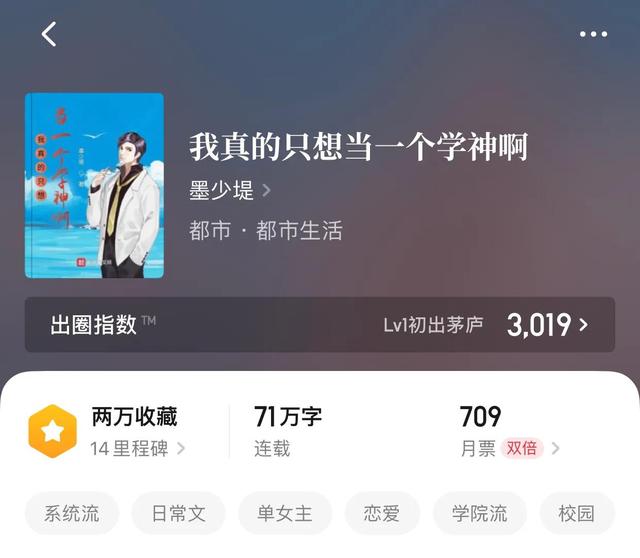
Task: Open the 月票 double-vote section
Action: pyautogui.click(x=510, y=448)
